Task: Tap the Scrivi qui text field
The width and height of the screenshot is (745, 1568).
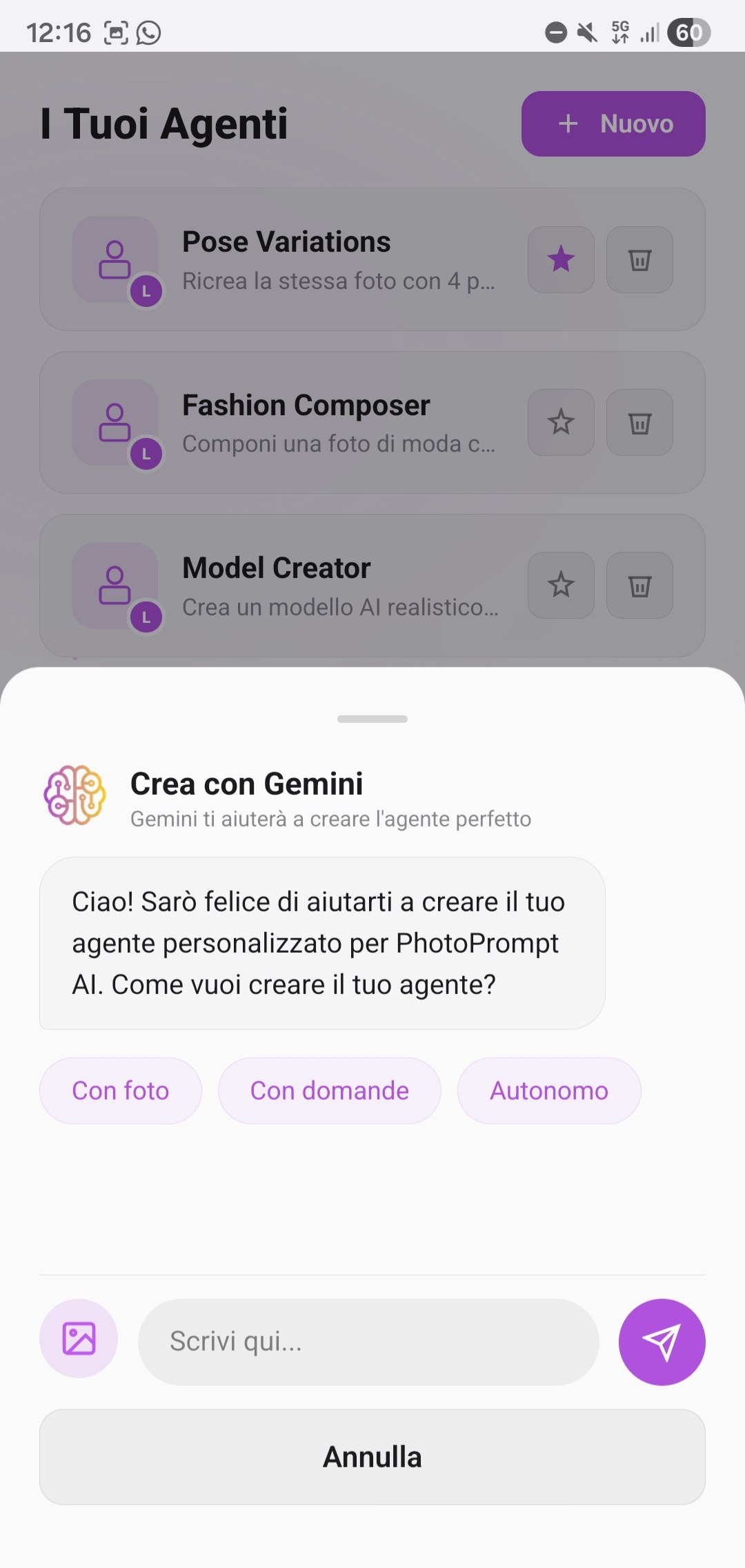Action: pos(369,1340)
